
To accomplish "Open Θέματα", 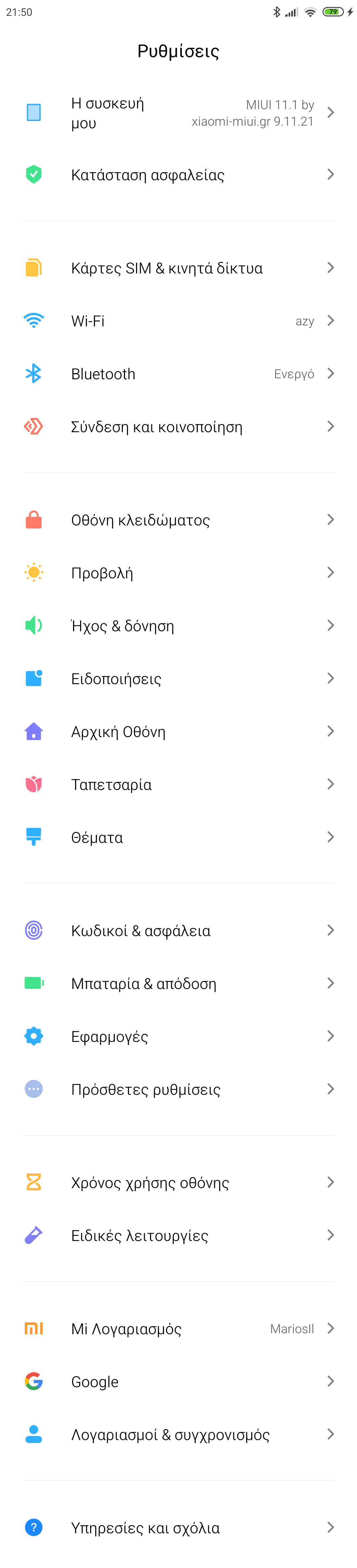I will (178, 838).
